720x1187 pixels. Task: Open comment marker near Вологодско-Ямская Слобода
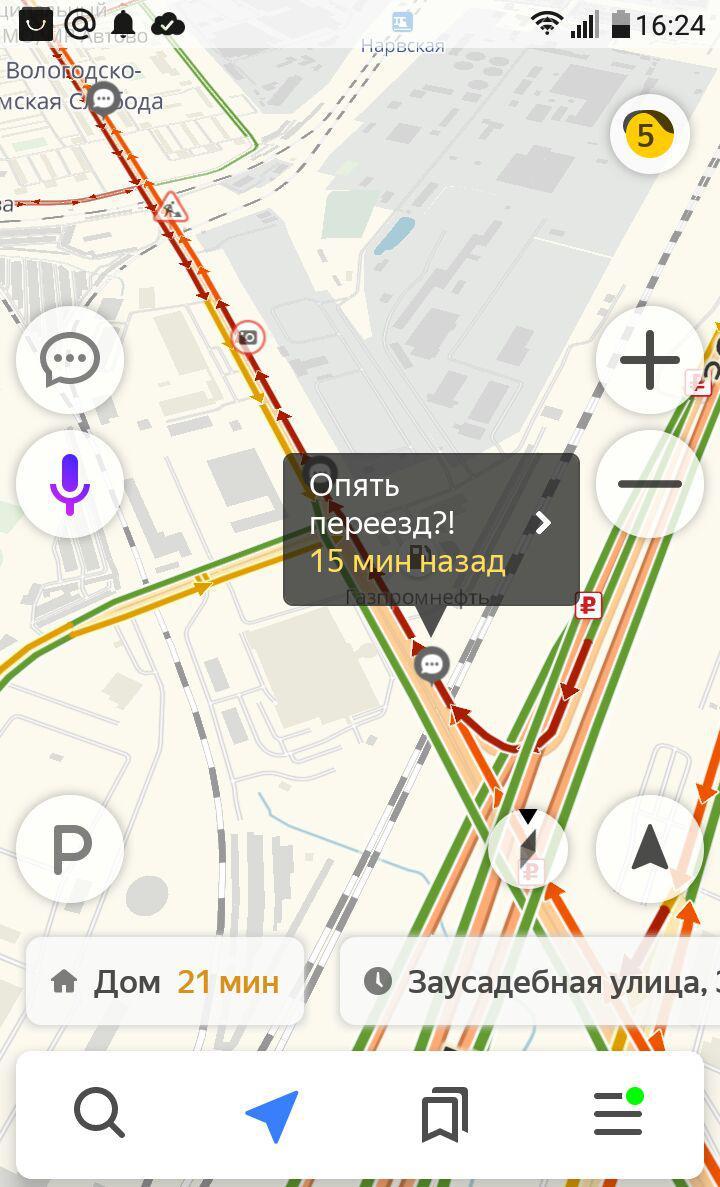click(x=103, y=100)
